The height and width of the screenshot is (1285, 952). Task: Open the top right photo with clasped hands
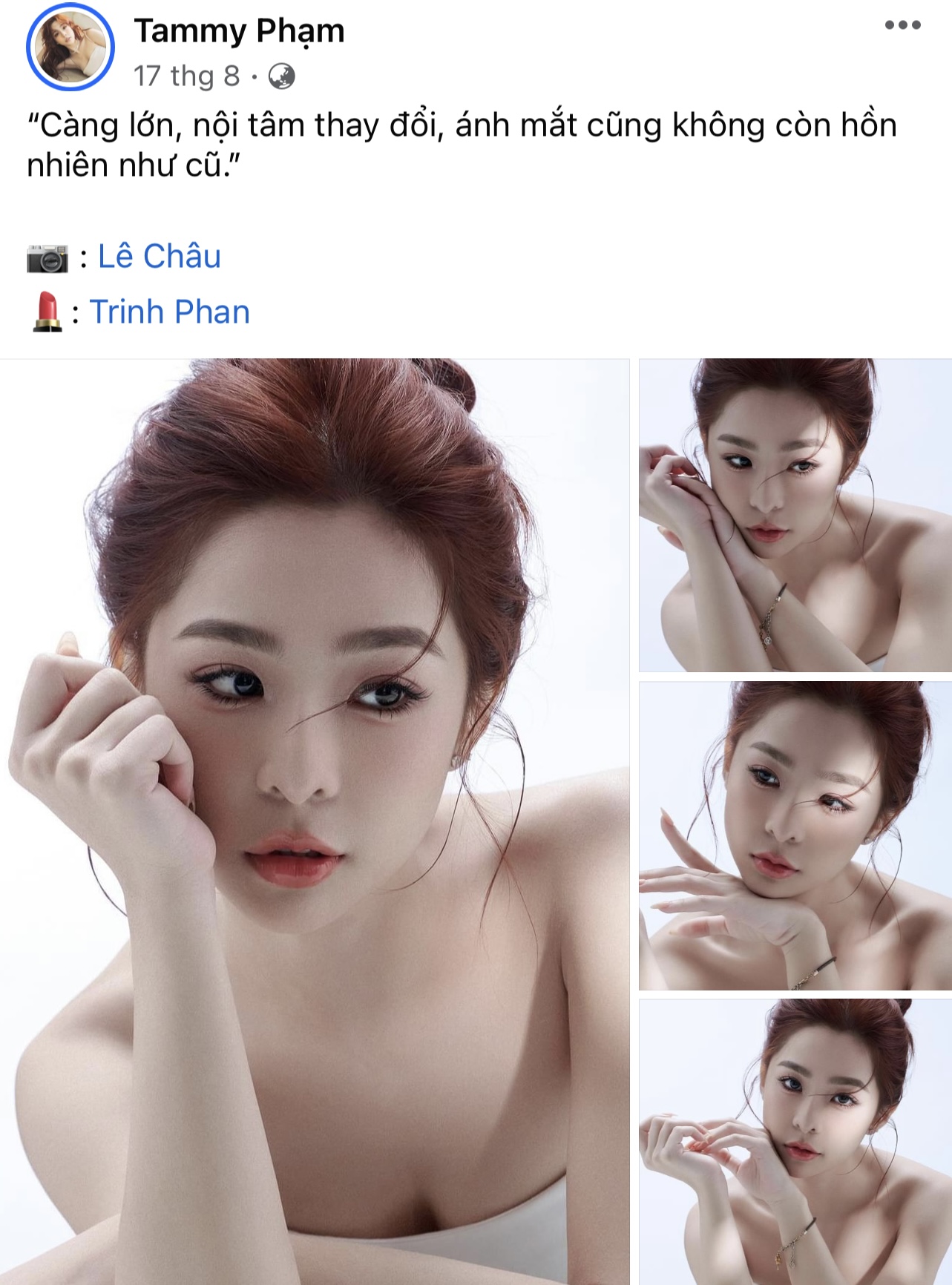pyautogui.click(x=795, y=515)
